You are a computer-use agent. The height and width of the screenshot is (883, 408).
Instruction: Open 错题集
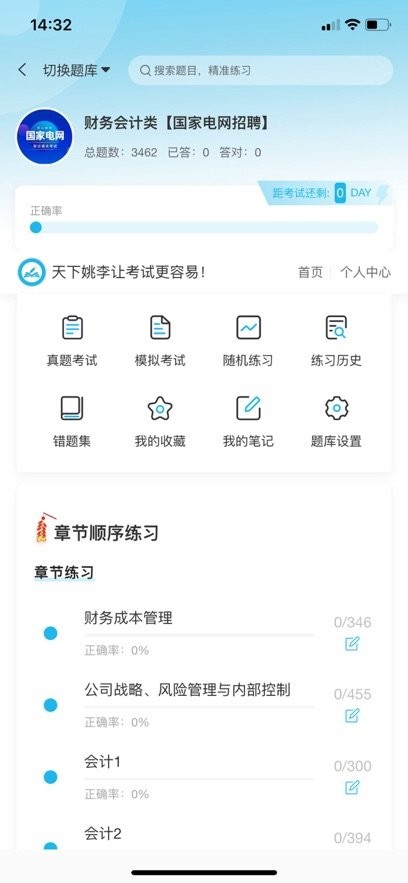[72, 422]
